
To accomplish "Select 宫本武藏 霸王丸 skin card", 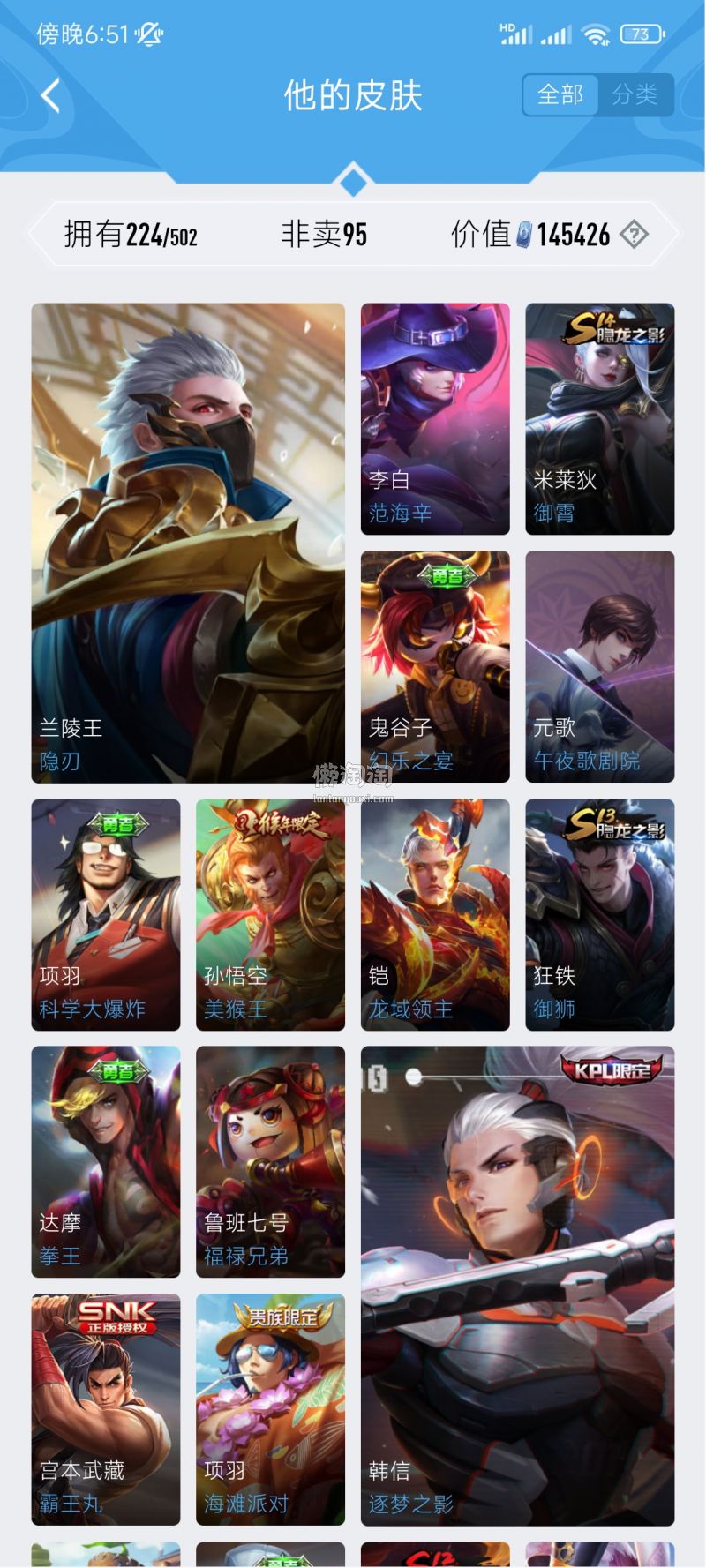I will point(106,1409).
